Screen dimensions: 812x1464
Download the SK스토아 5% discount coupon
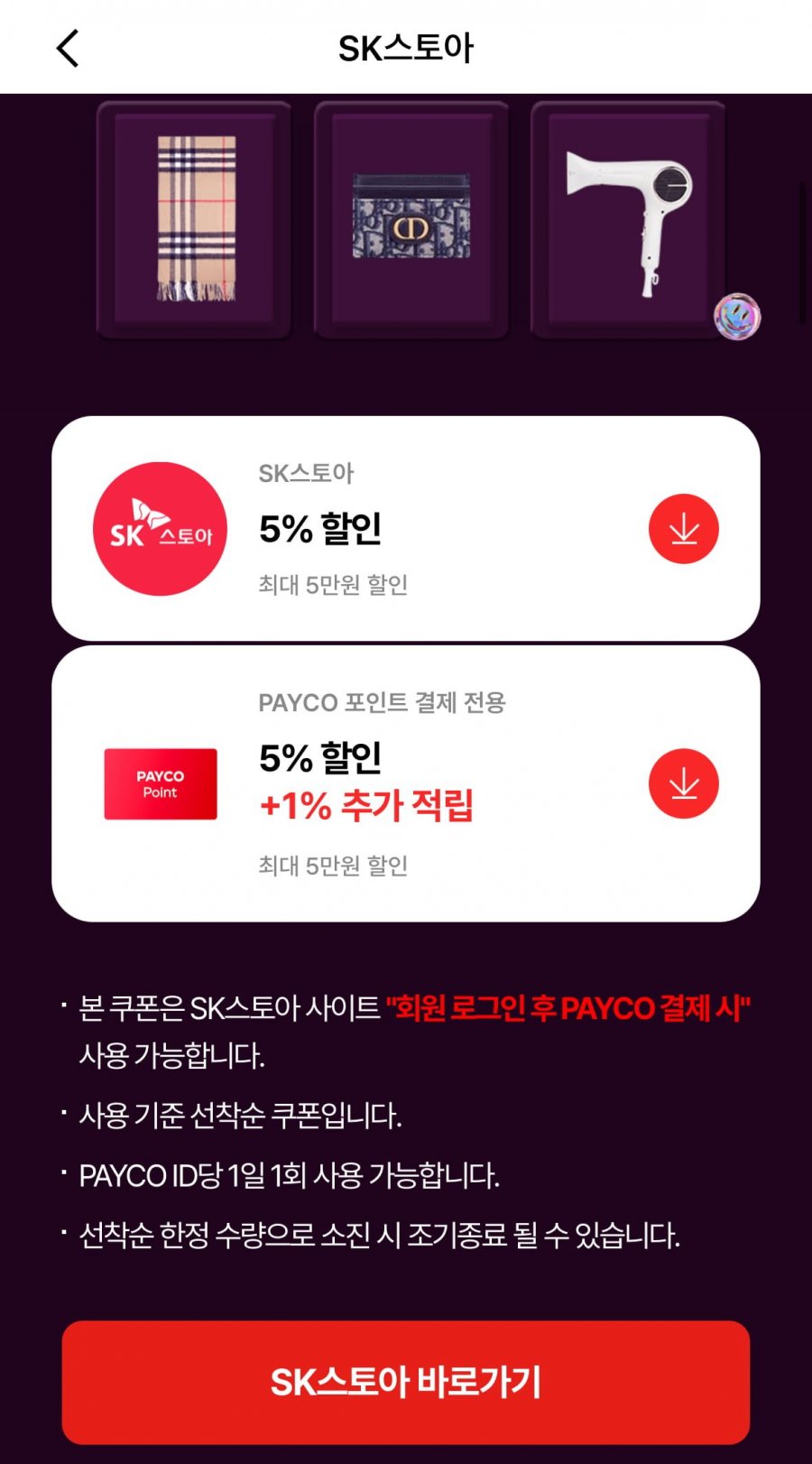[683, 529]
